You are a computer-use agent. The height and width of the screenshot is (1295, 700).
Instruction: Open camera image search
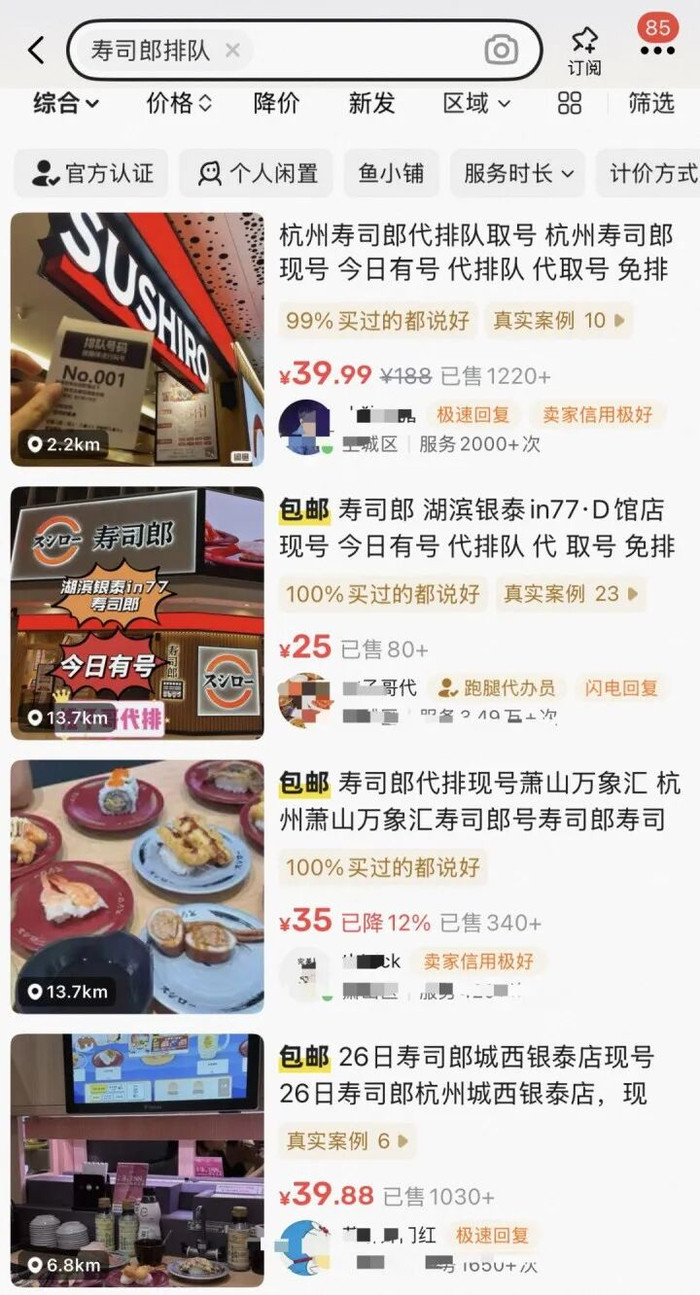(501, 50)
